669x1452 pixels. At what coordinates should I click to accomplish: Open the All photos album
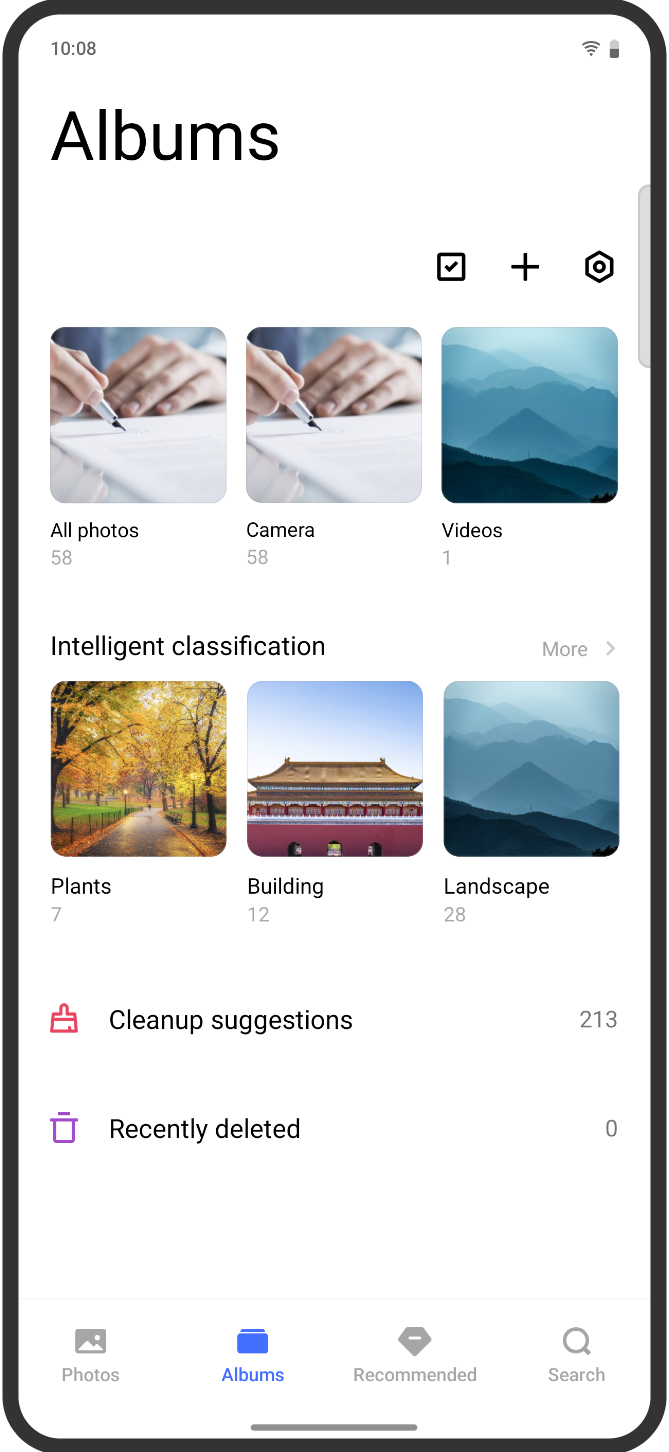[138, 415]
